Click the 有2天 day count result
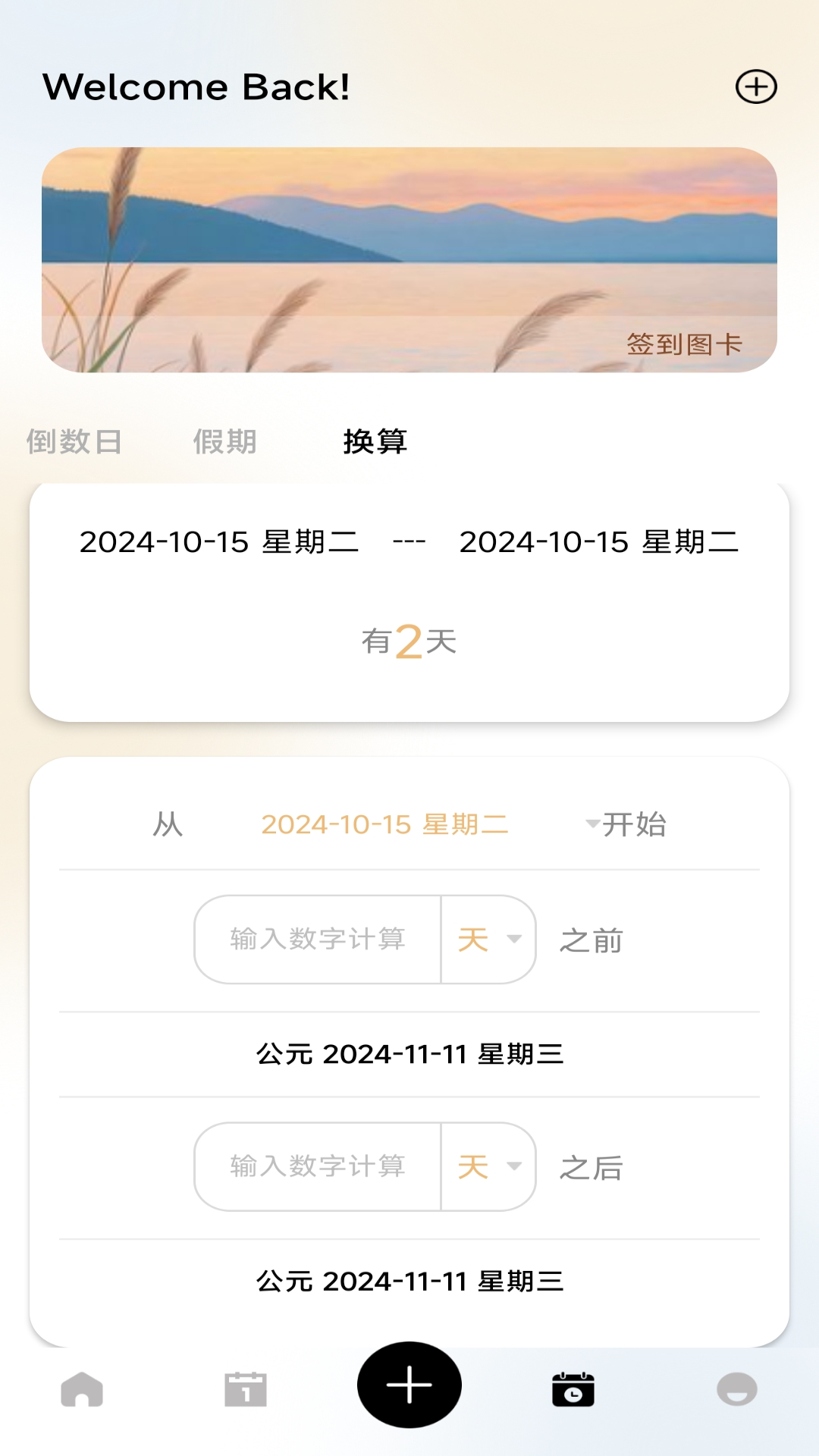Screen dimensions: 819x1456 tap(409, 643)
